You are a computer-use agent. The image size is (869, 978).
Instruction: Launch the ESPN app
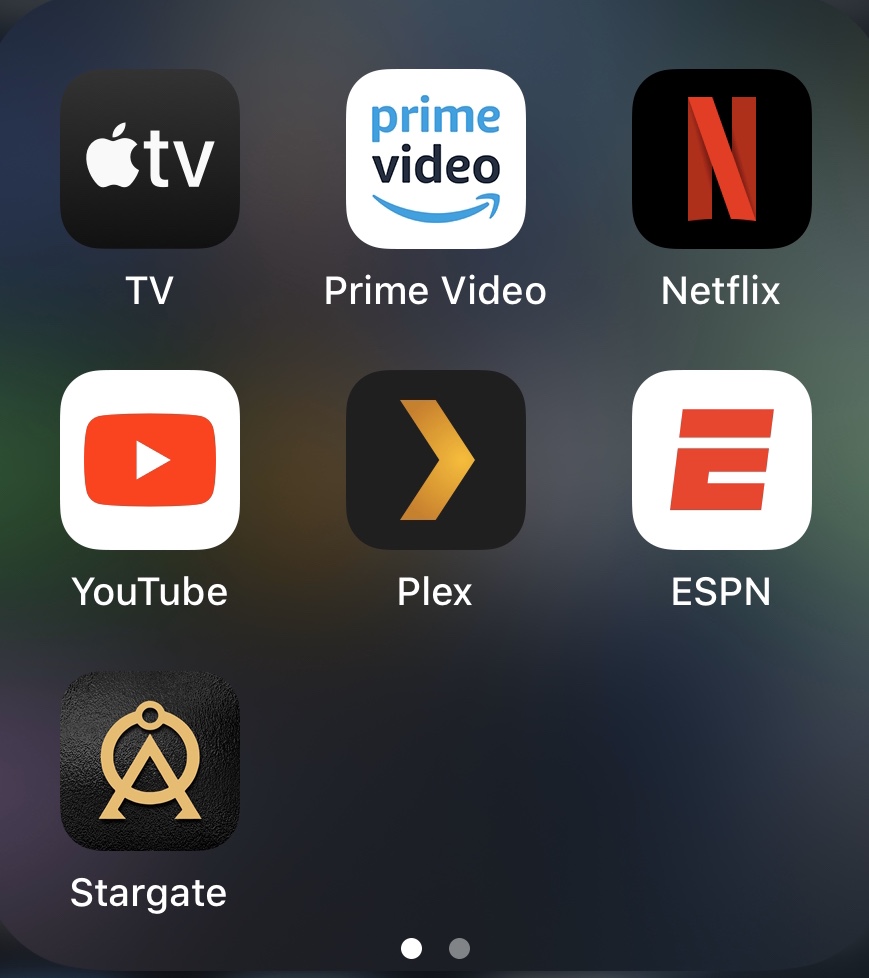(x=721, y=460)
